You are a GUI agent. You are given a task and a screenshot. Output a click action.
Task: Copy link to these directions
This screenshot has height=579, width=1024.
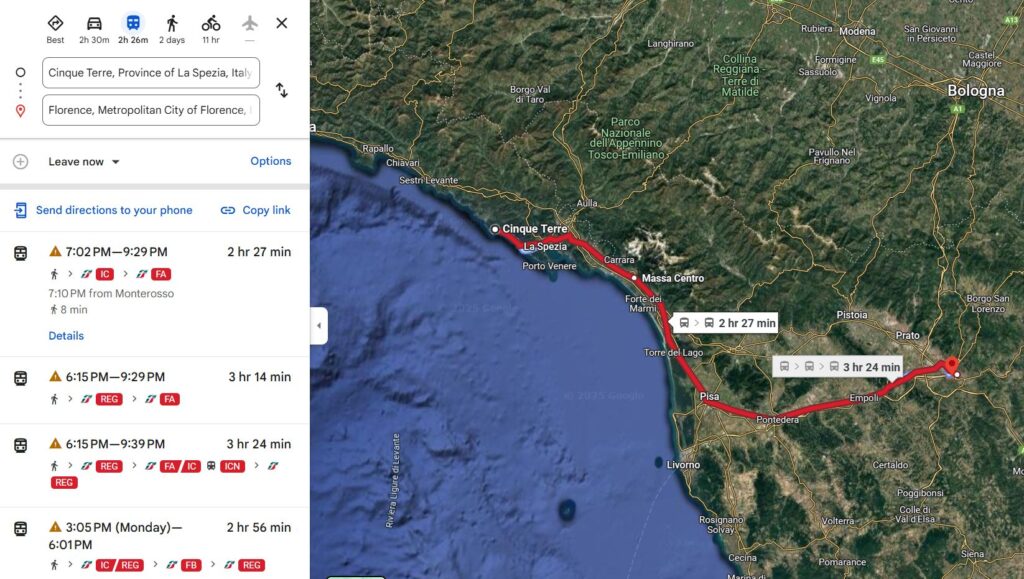256,210
